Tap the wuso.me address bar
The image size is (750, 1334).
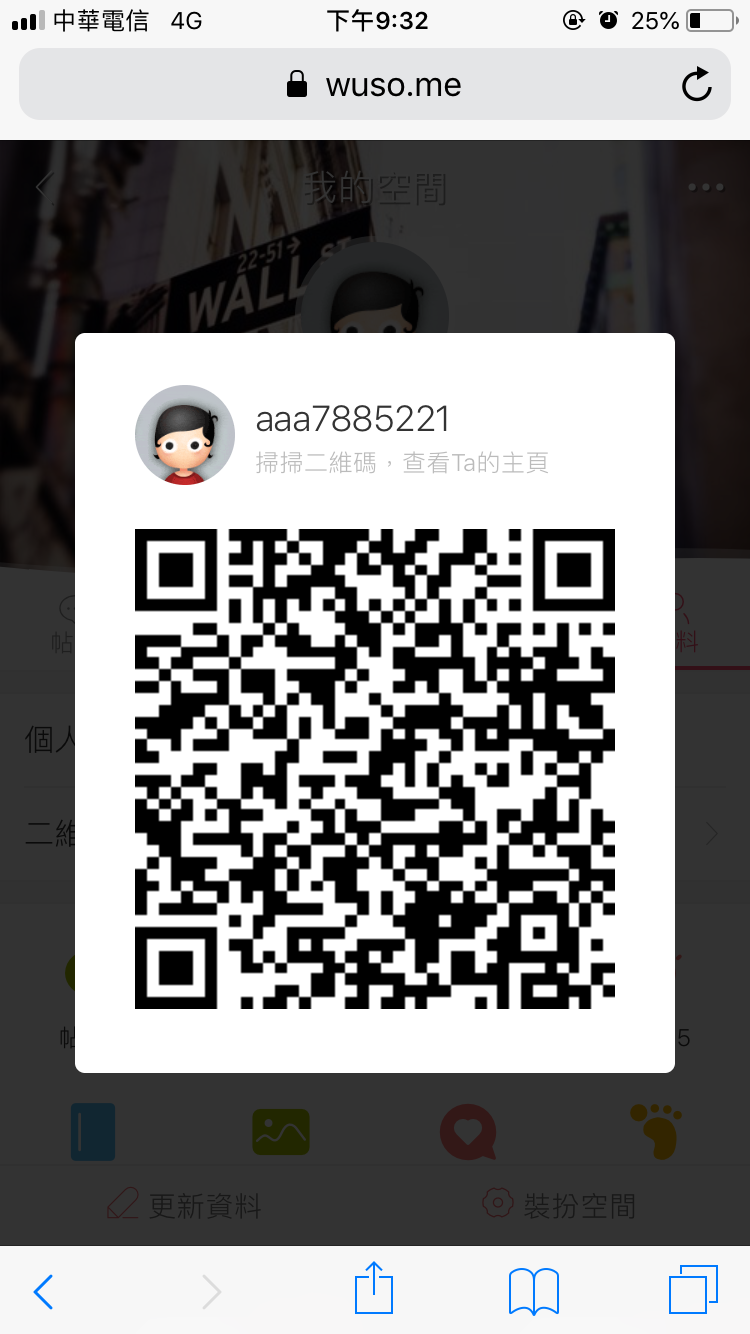pos(375,85)
